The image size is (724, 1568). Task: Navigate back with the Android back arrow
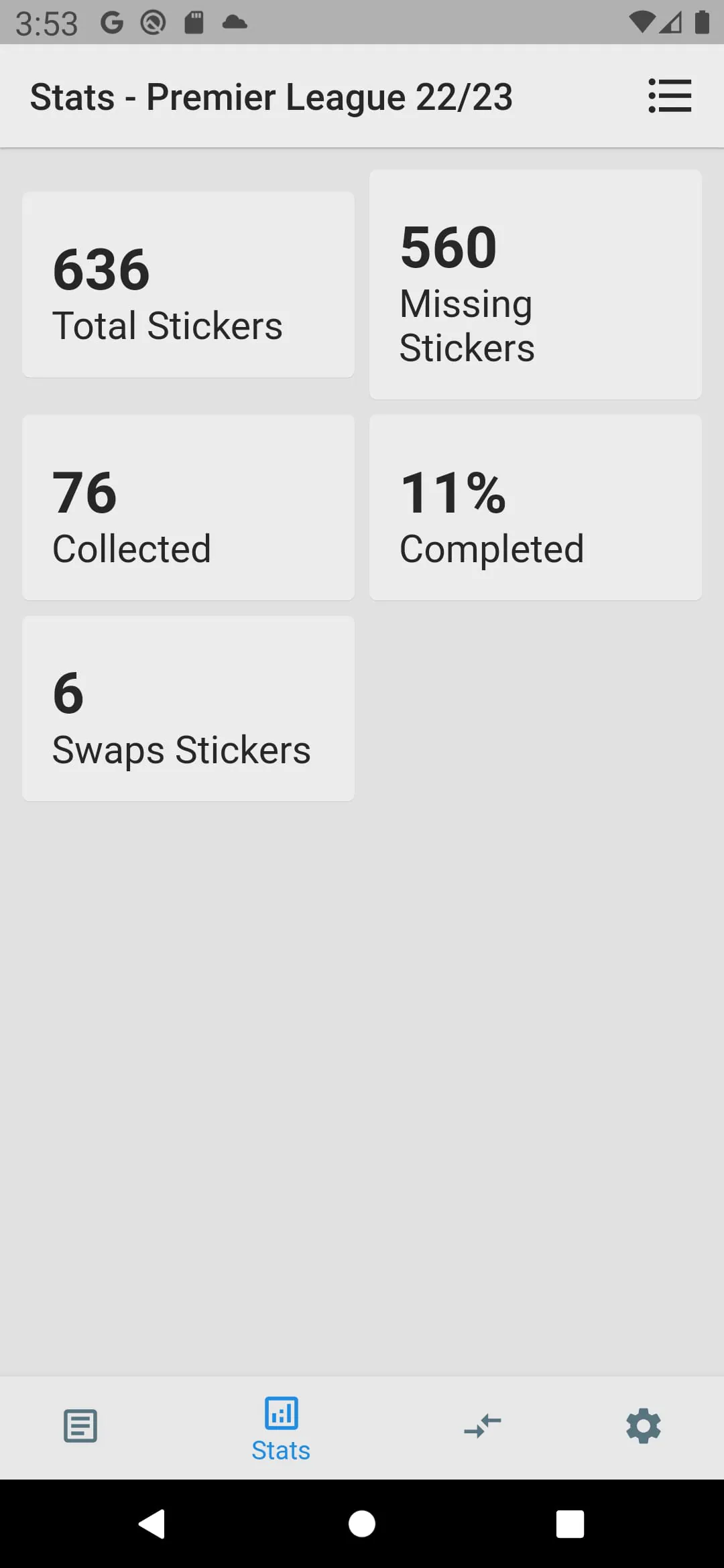[x=153, y=1524]
